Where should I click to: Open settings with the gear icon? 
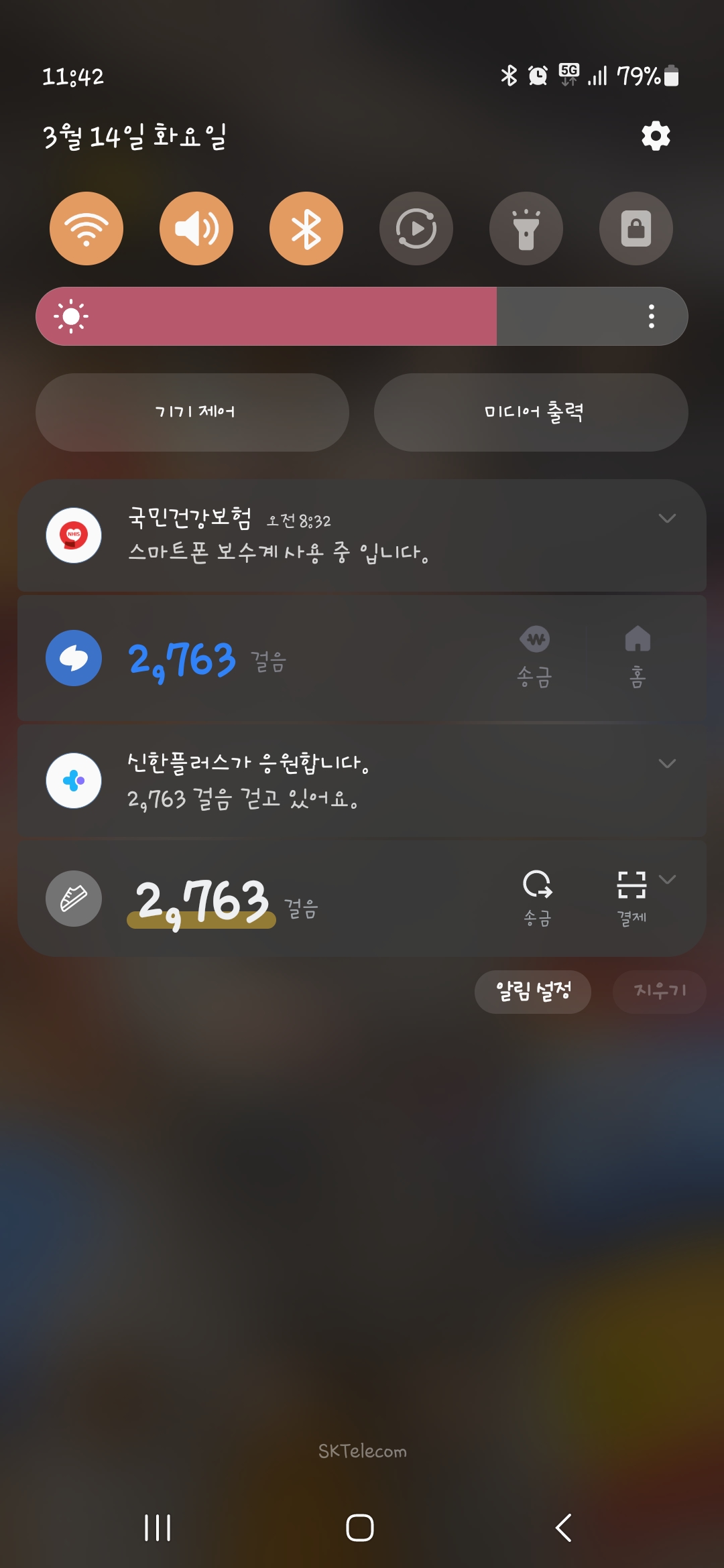point(656,136)
